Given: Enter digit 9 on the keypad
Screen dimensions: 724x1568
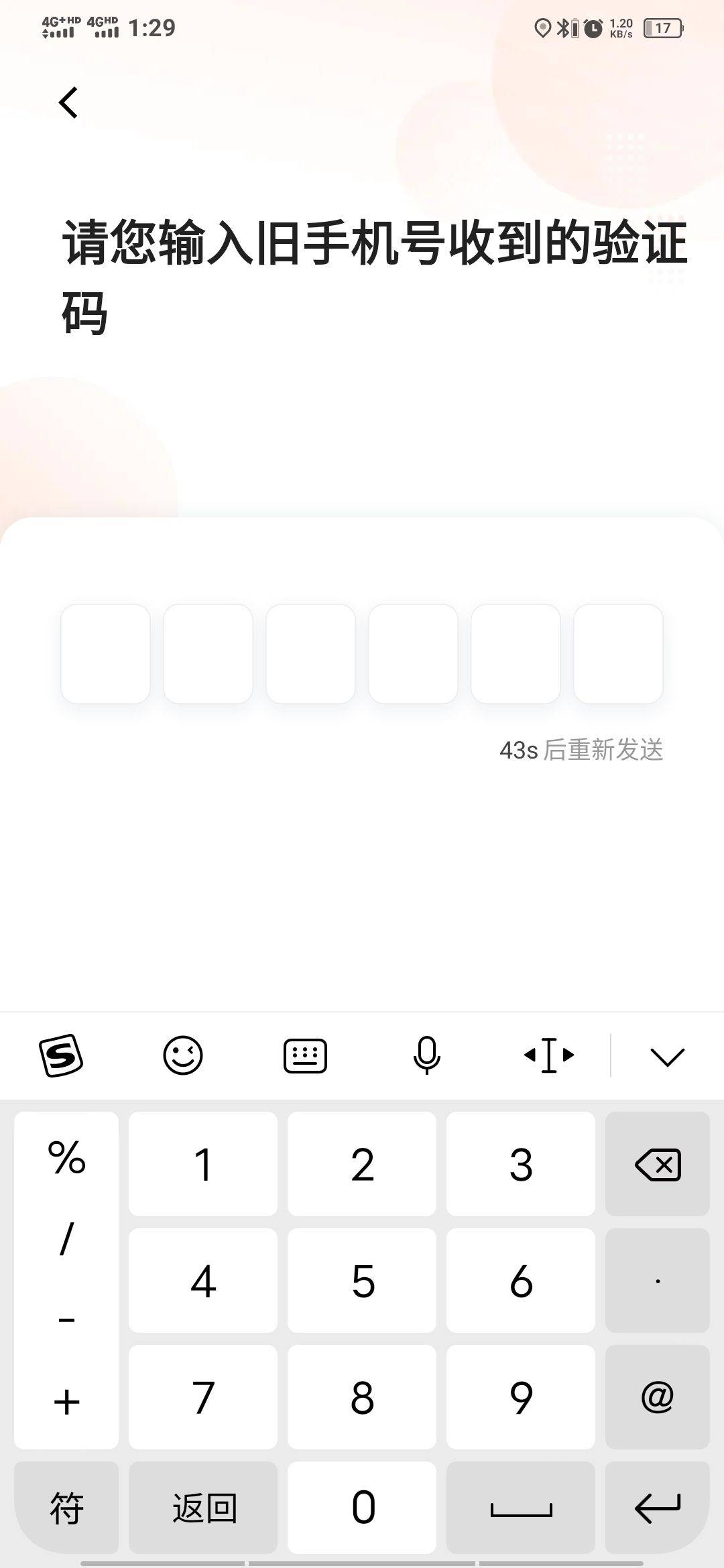Looking at the screenshot, I should tap(521, 1397).
